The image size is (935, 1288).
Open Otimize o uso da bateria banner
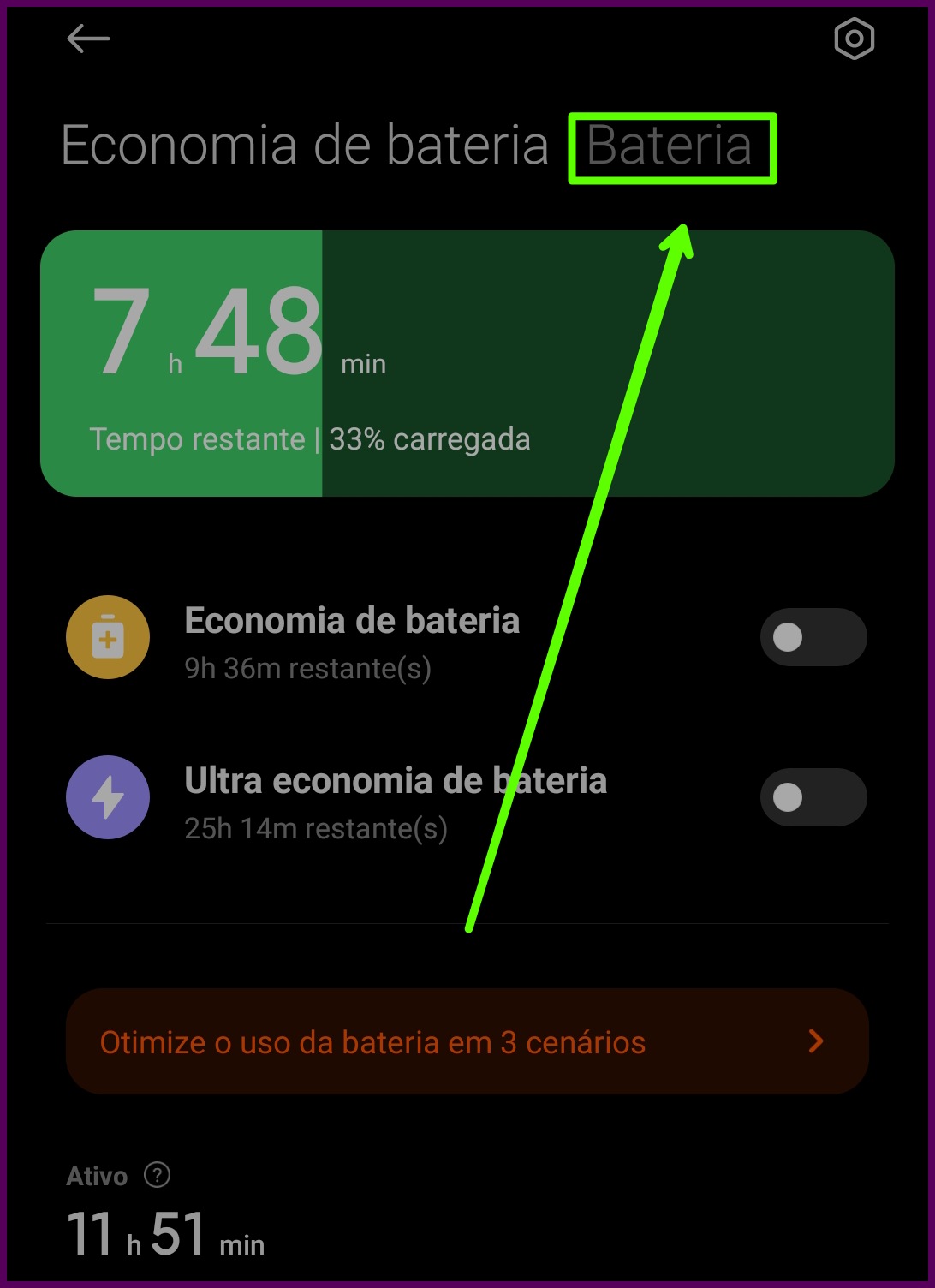pyautogui.click(x=467, y=1041)
